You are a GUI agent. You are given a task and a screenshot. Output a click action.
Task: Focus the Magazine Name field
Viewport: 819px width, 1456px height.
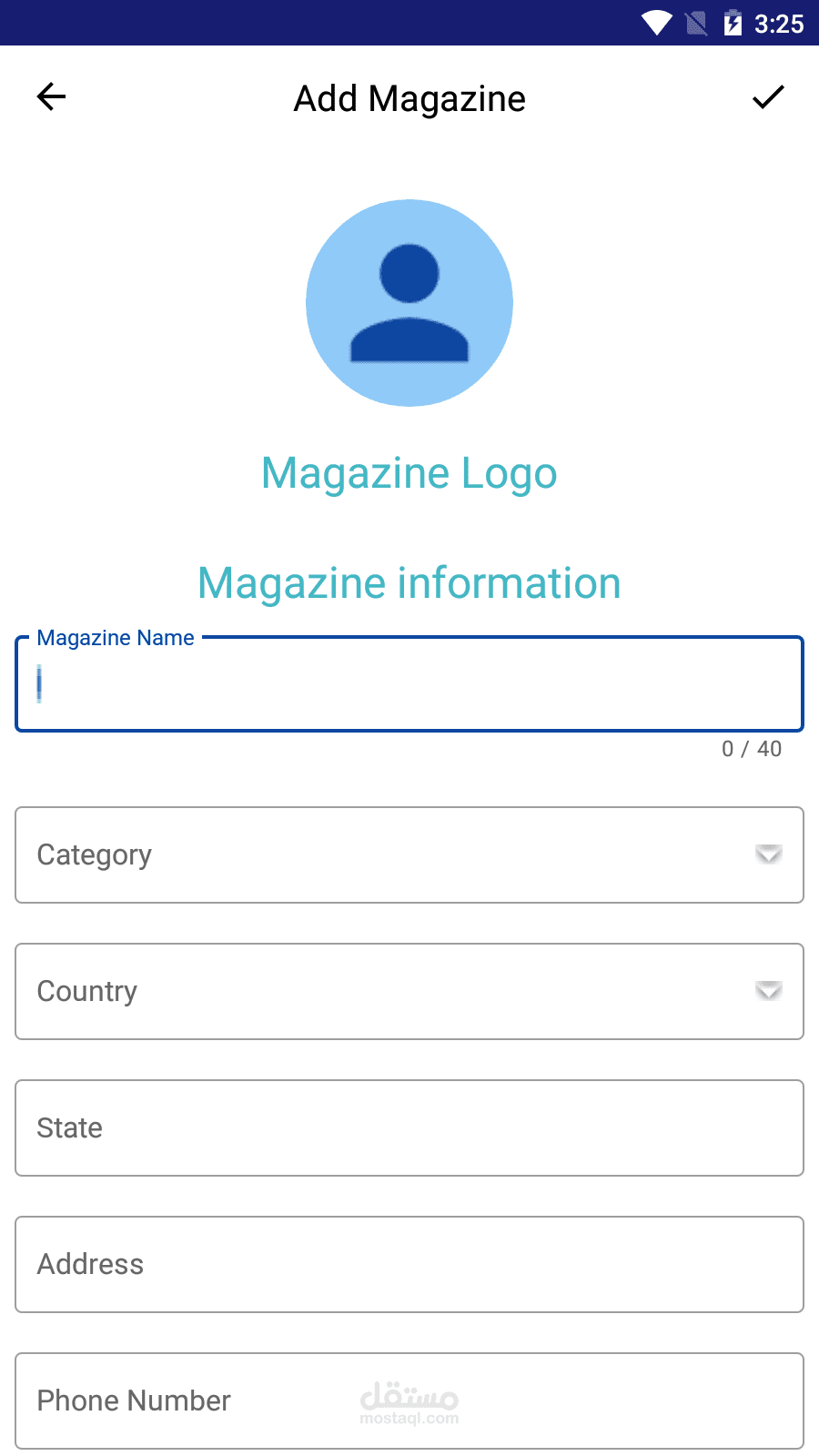point(409,683)
